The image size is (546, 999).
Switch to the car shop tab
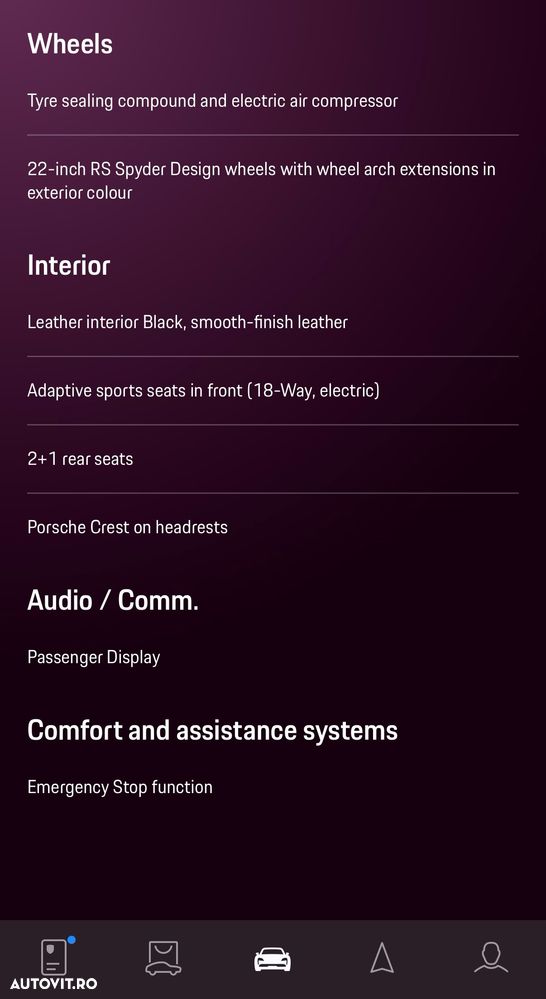click(164, 958)
